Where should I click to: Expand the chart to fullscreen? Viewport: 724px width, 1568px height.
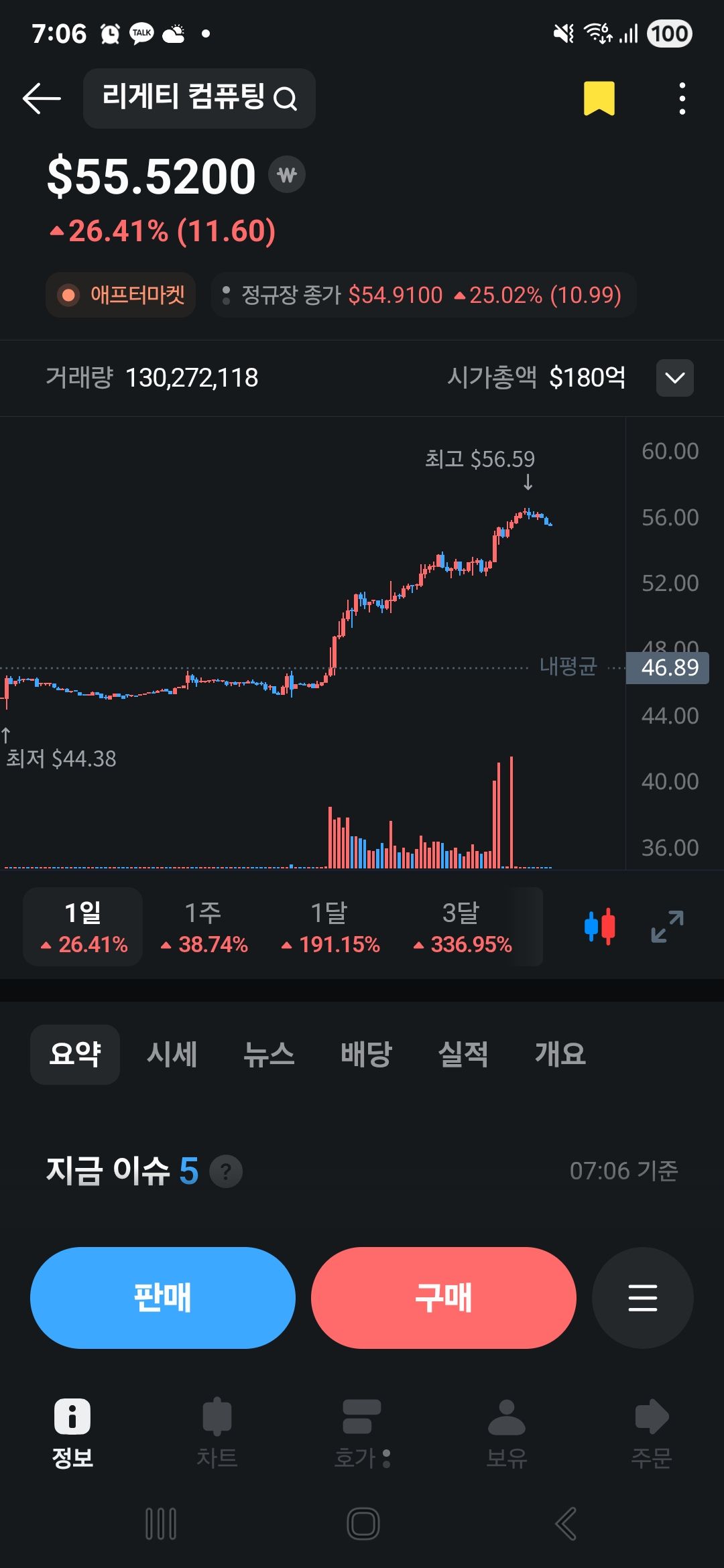667,927
